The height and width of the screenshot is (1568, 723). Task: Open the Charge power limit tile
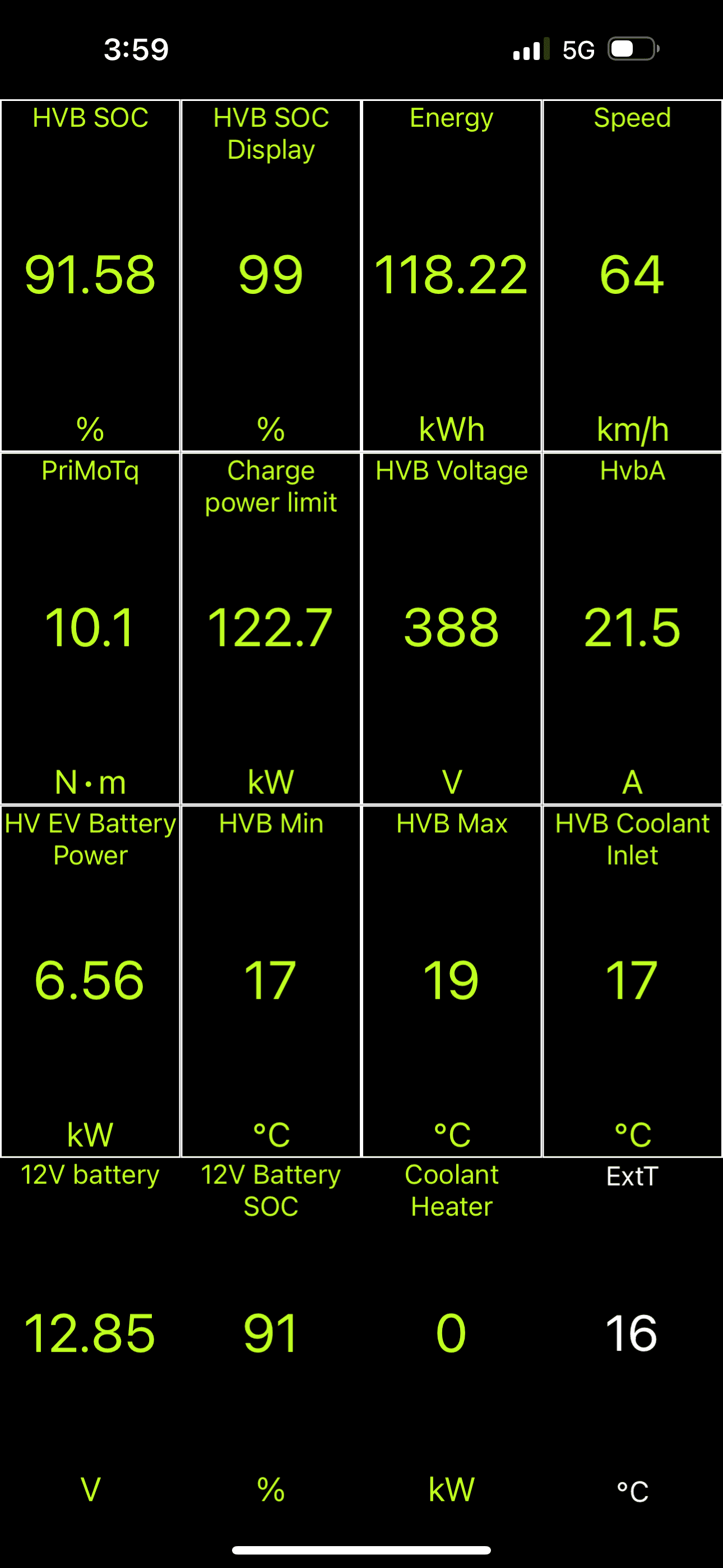pyautogui.click(x=270, y=627)
